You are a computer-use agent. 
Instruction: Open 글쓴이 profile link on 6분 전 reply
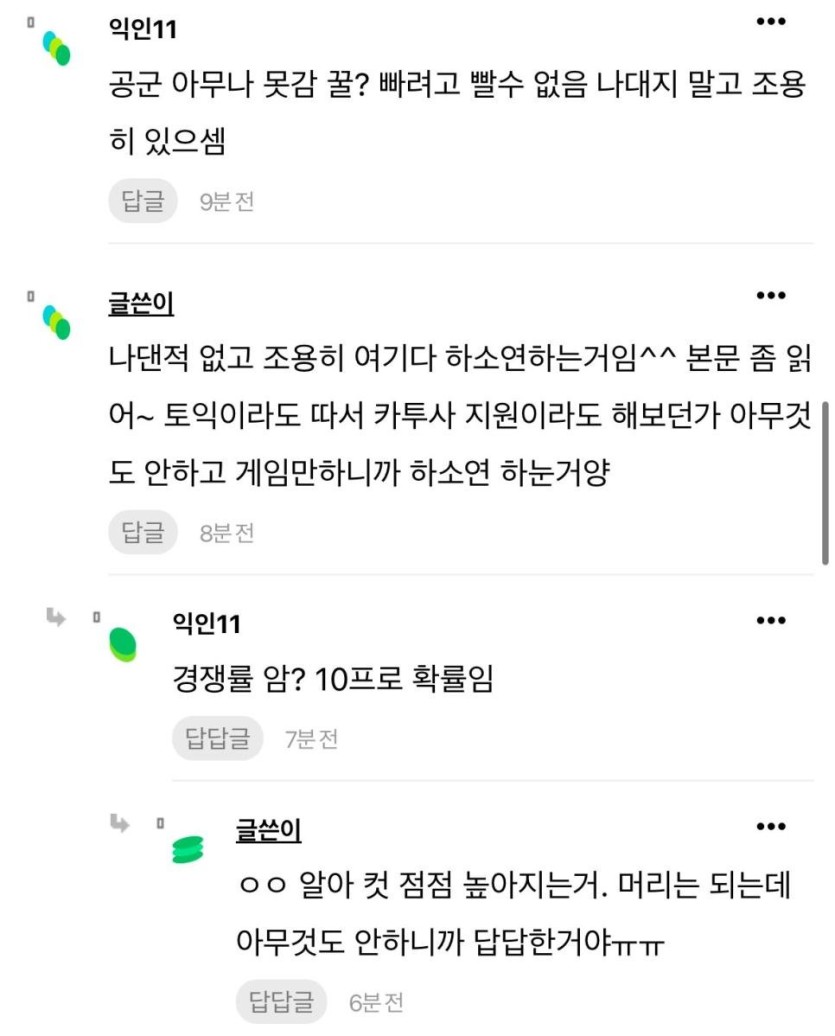268,829
